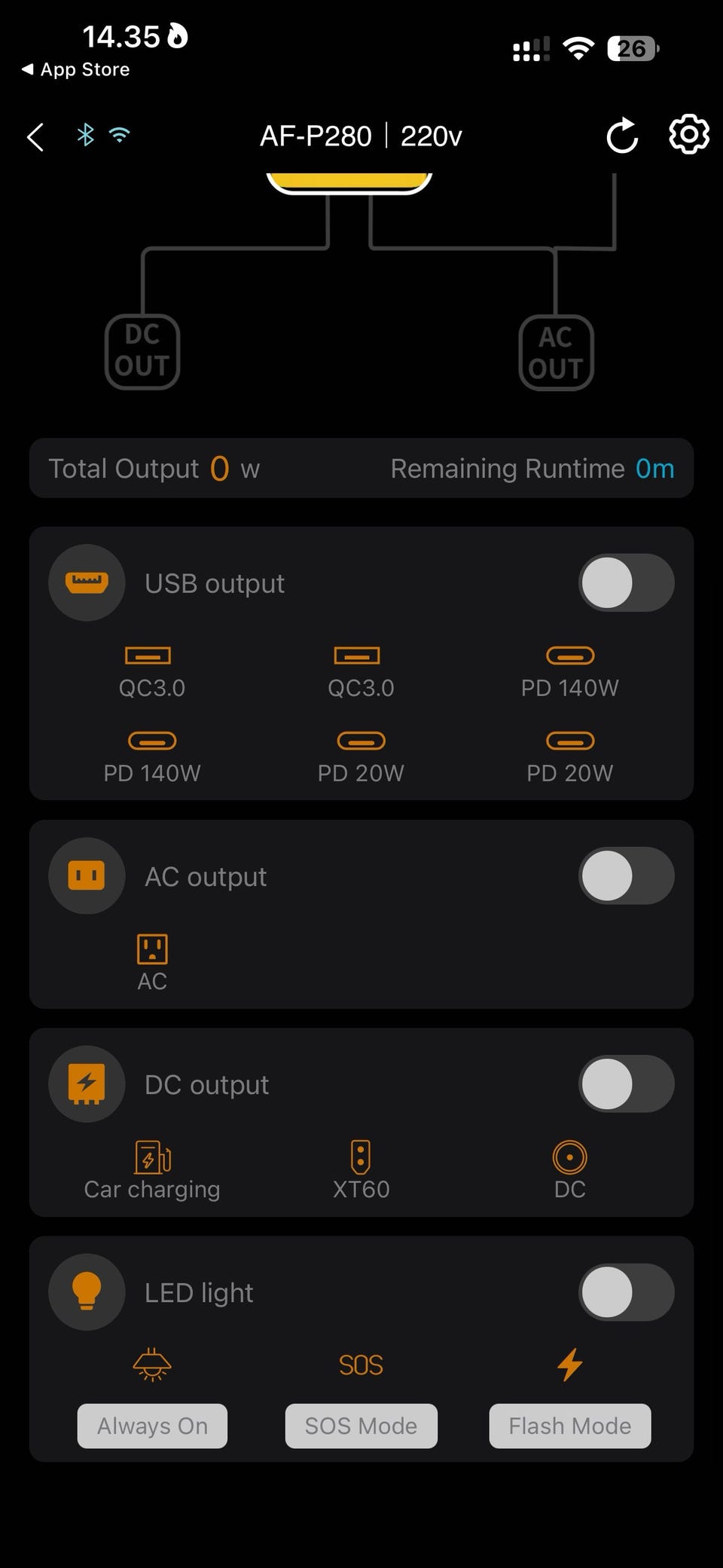Open the settings gear
Screen dimensions: 723x1568
pos(689,135)
